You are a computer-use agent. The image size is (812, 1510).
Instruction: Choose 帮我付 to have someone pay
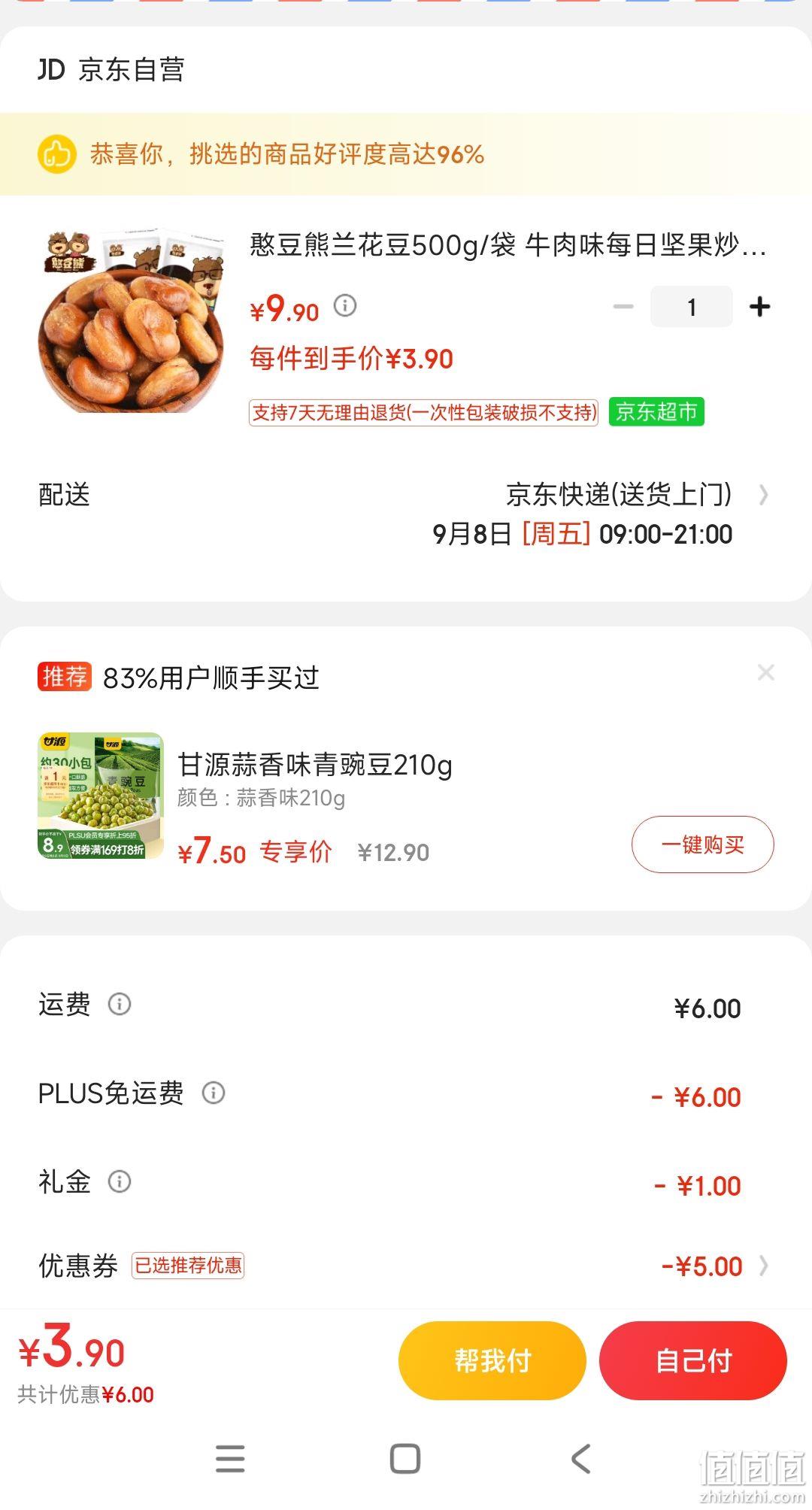(492, 1360)
